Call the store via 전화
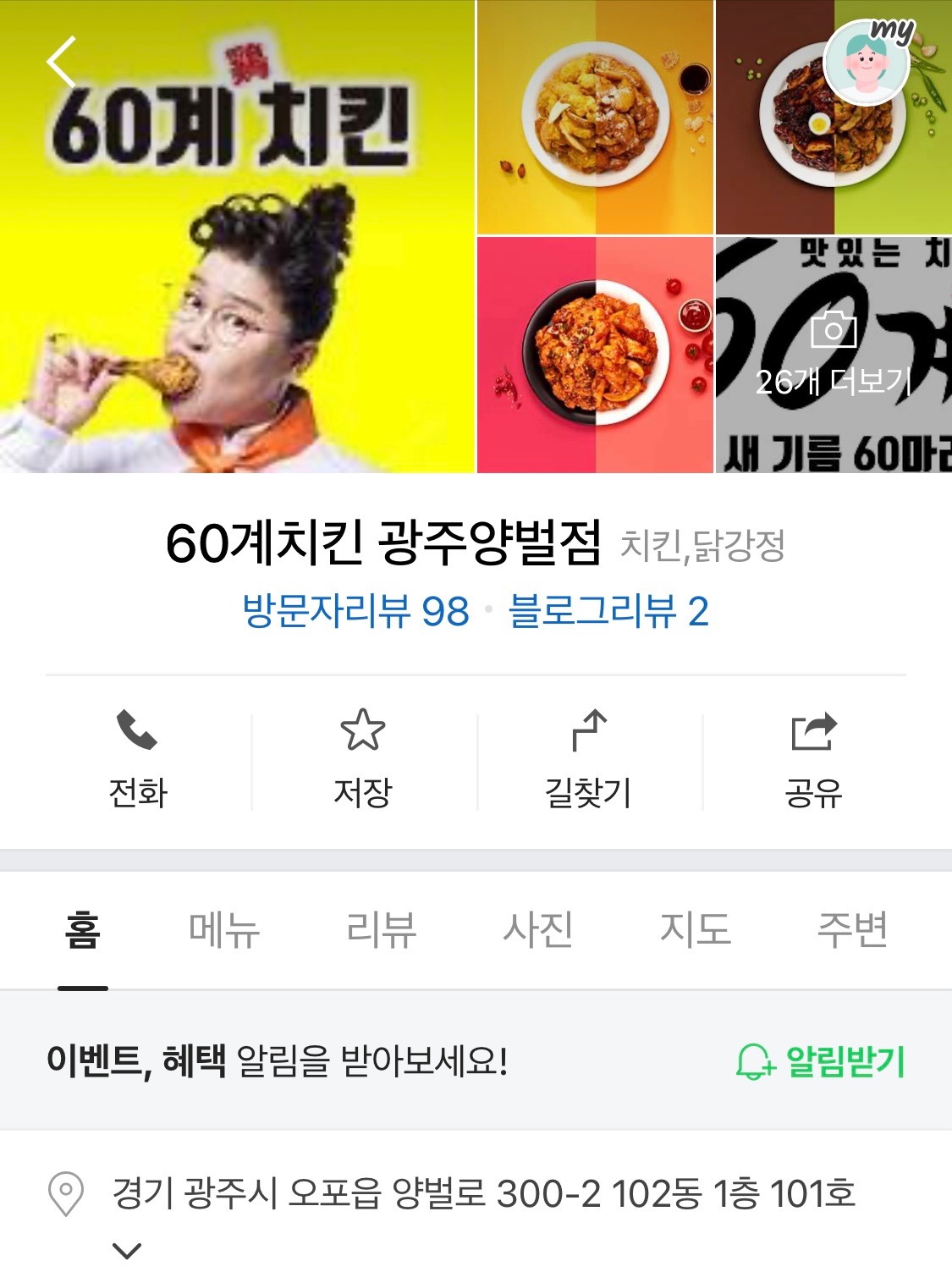This screenshot has width=952, height=1272. coord(138,759)
